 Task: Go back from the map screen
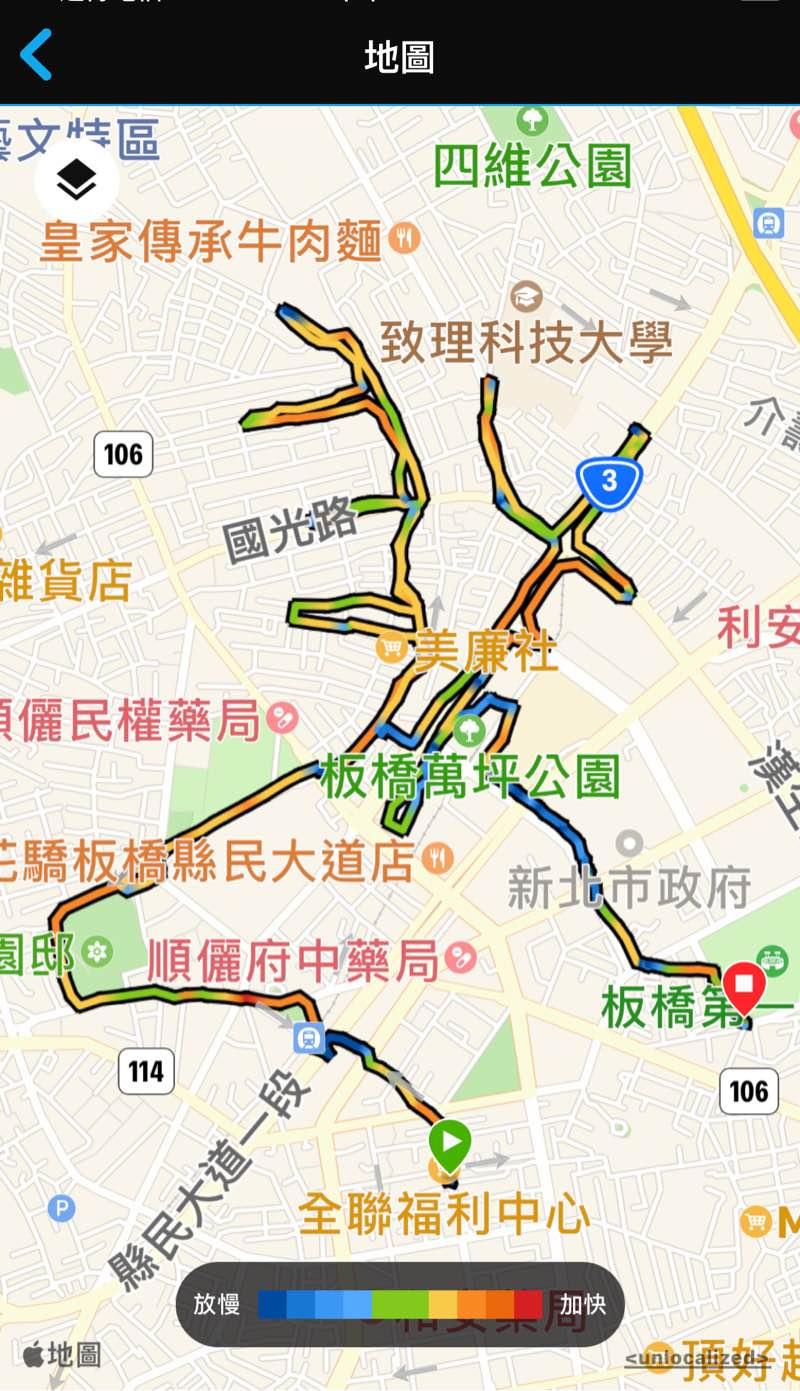click(x=36, y=55)
